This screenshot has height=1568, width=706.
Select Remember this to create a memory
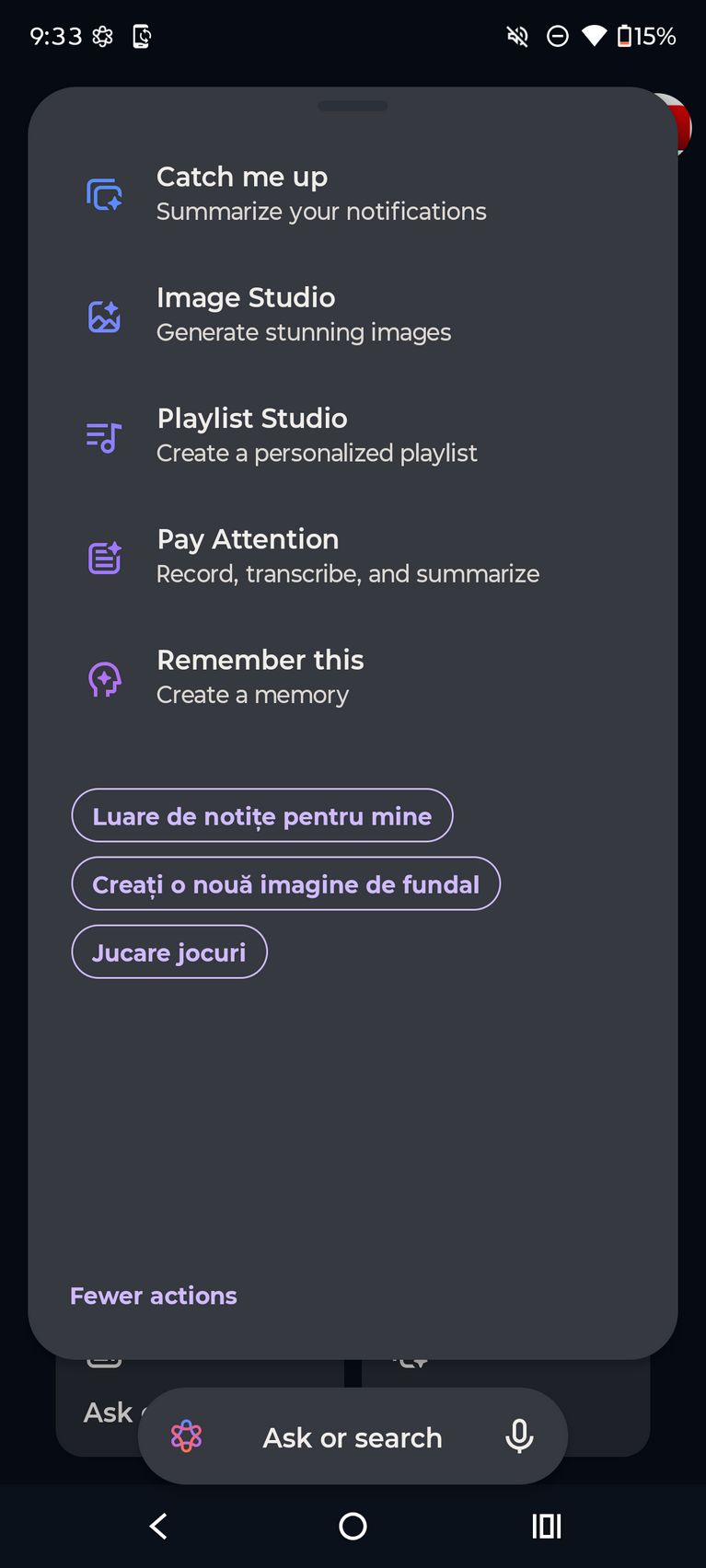point(260,676)
